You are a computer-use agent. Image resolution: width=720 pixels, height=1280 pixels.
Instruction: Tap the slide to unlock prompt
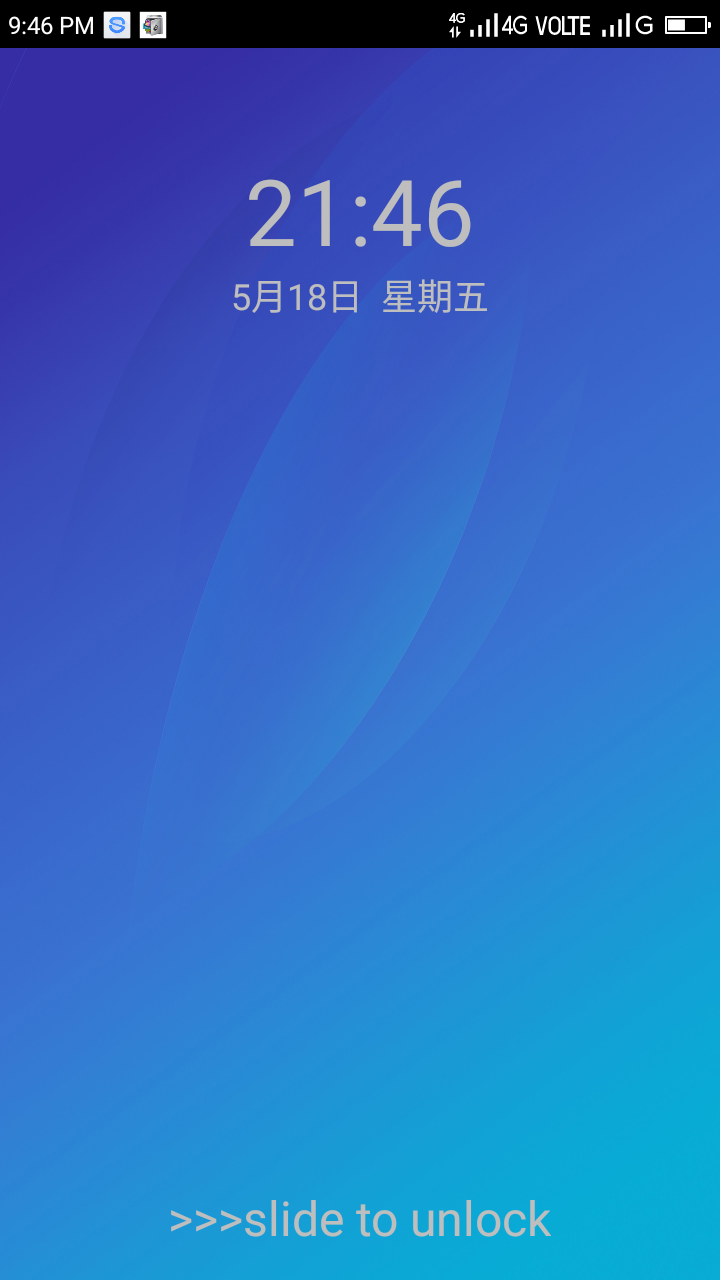pyautogui.click(x=360, y=1220)
